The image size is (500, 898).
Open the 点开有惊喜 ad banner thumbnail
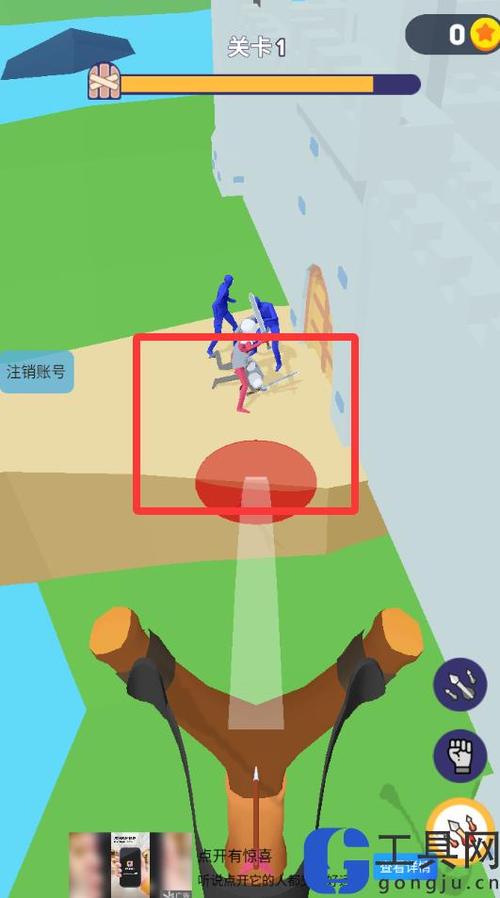coord(130,865)
